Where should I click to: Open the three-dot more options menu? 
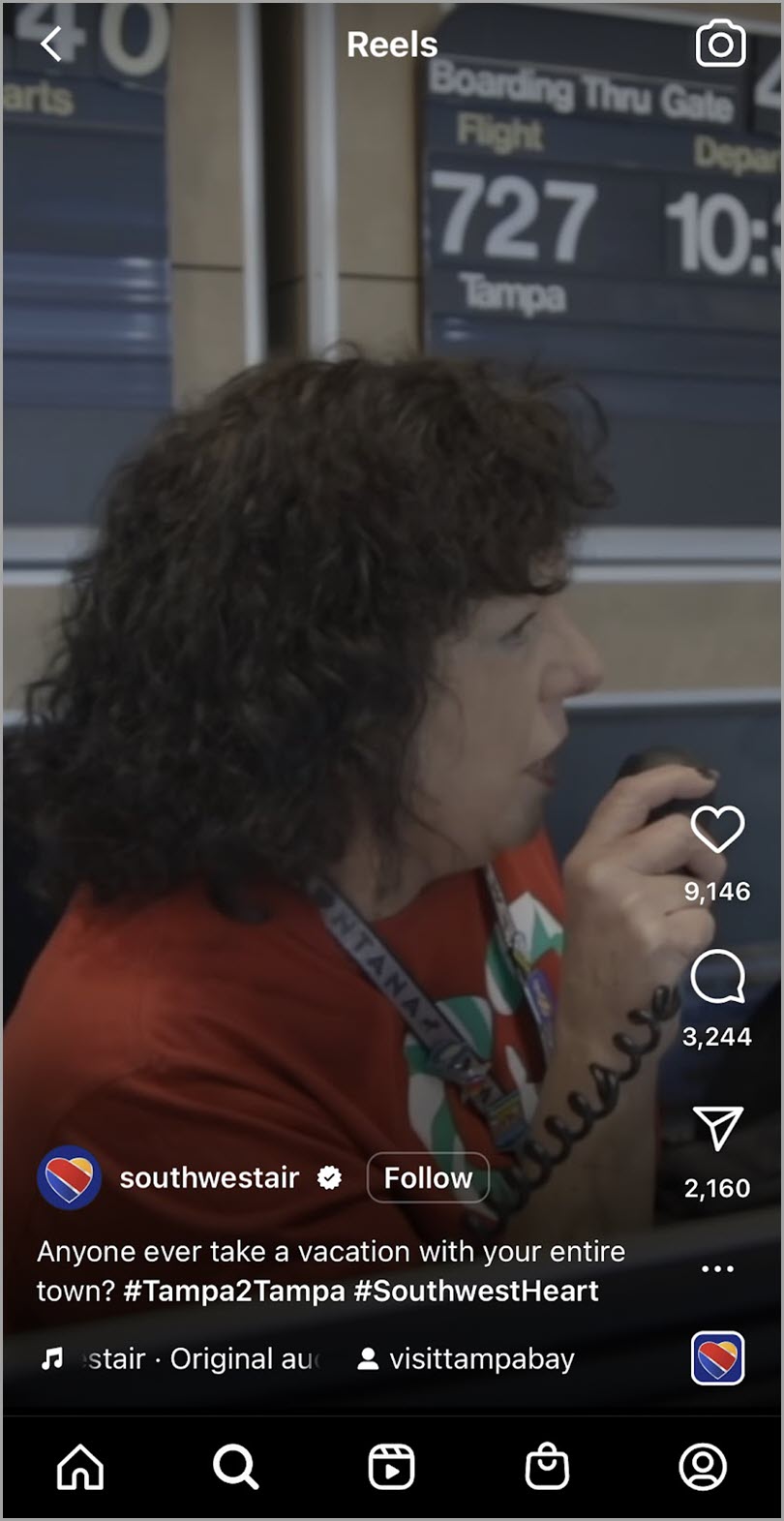[x=717, y=1268]
